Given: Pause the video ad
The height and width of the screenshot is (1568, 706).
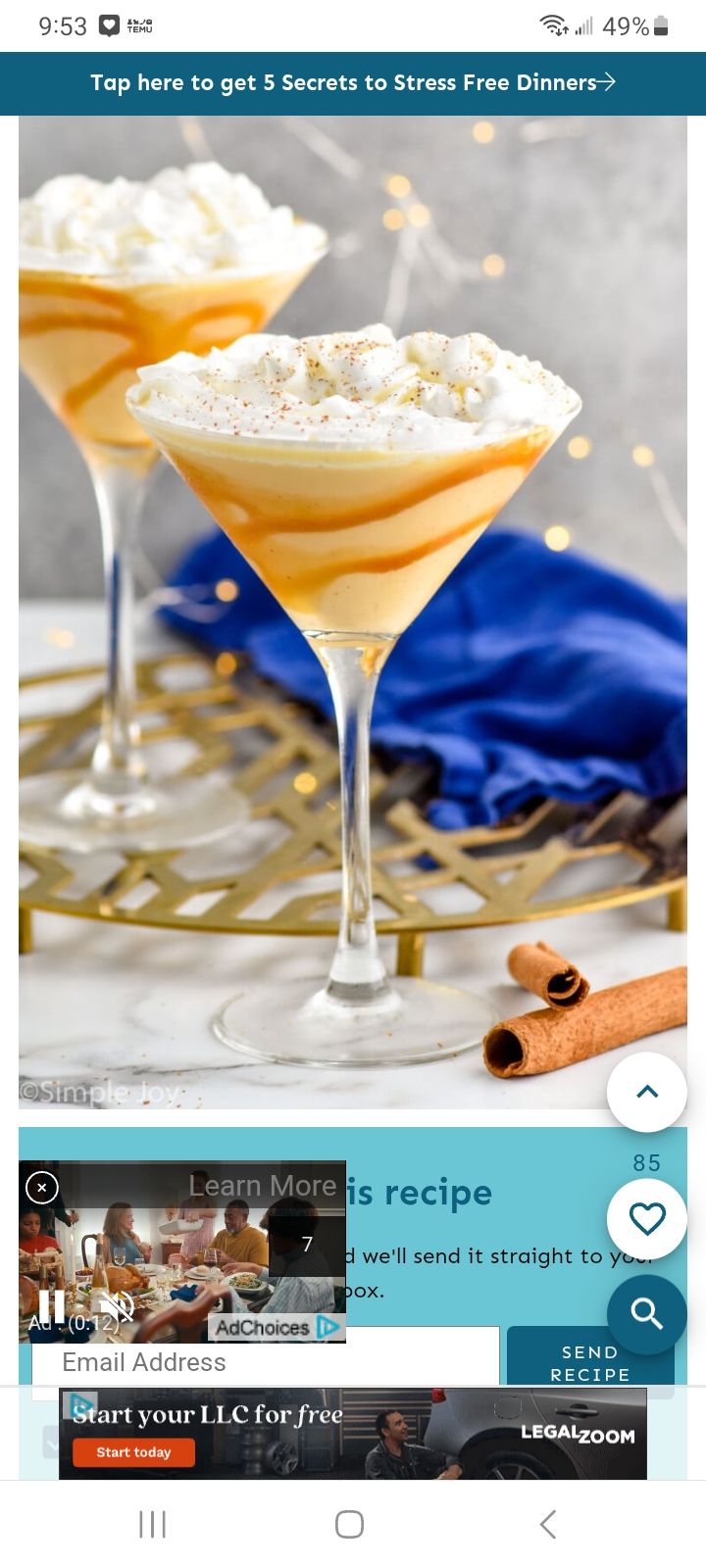Looking at the screenshot, I should click(51, 1306).
